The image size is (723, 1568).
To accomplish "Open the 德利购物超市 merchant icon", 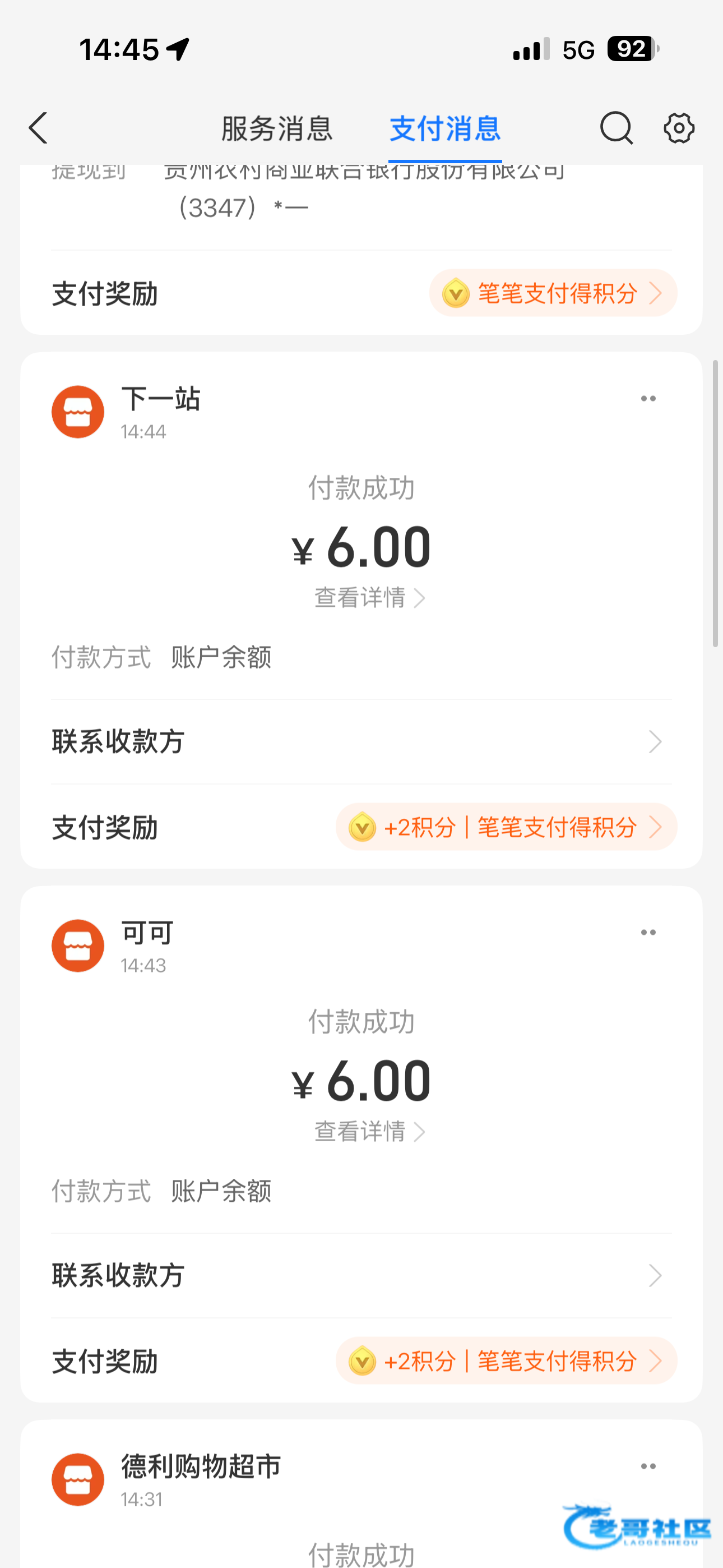I will (x=78, y=1480).
